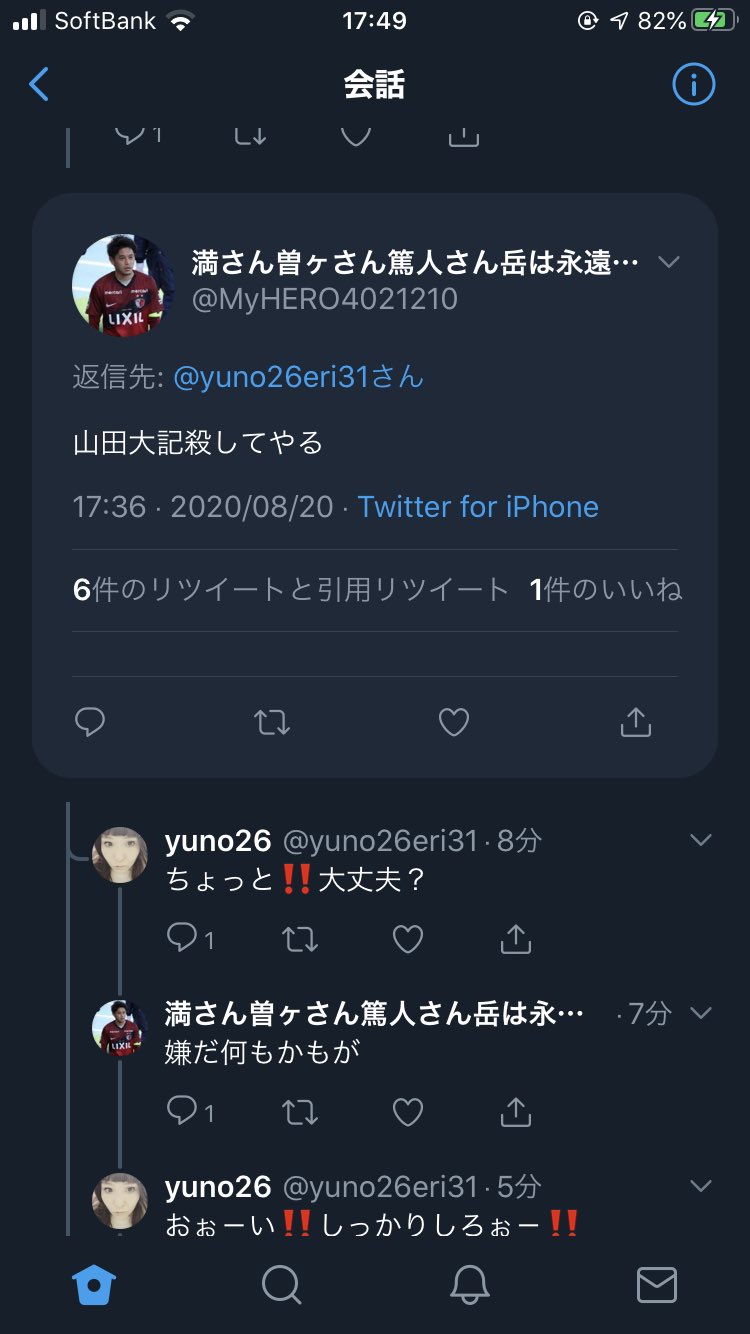This screenshot has height=1334, width=750.
Task: Reply to the main tweet from @MyHERO4021210
Action: [x=90, y=722]
